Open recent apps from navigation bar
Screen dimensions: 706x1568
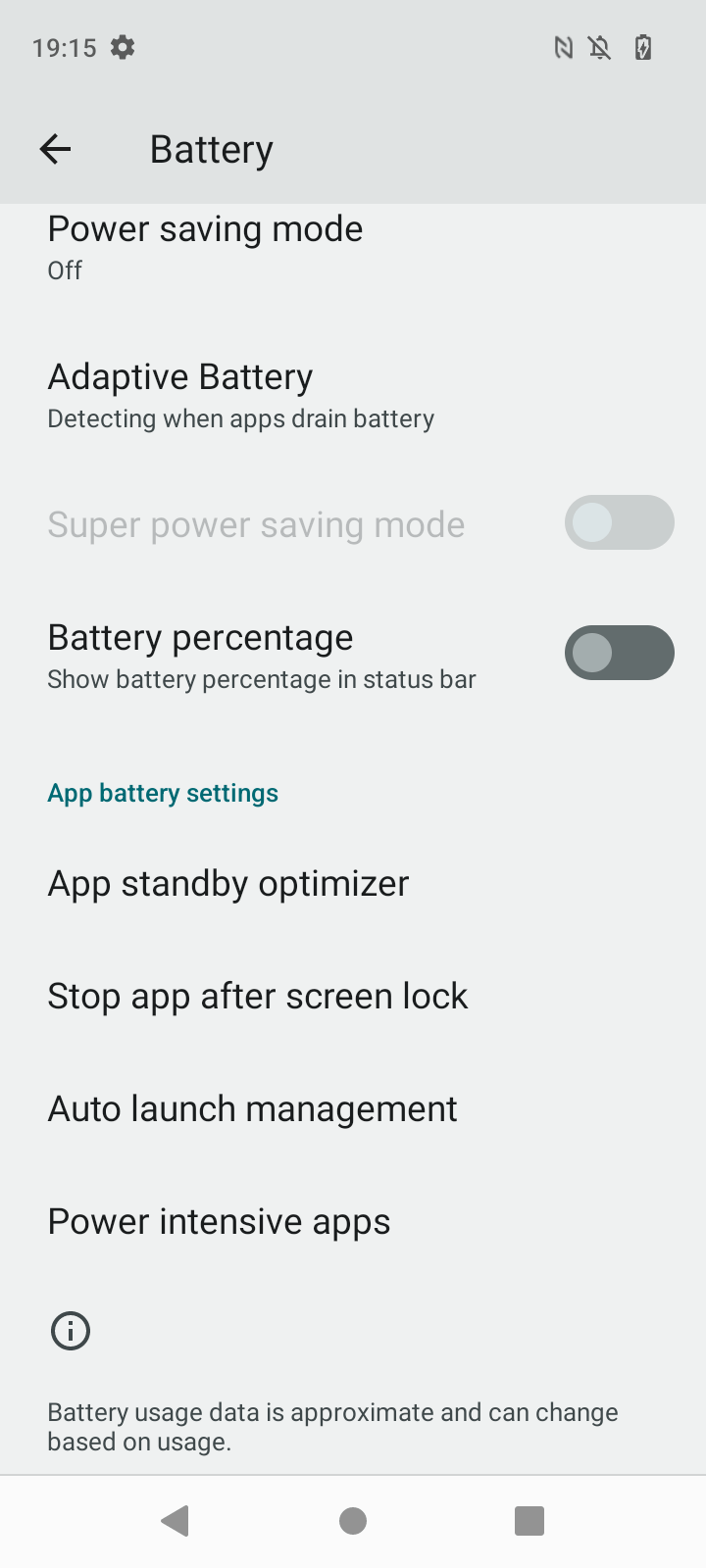coord(529,1521)
